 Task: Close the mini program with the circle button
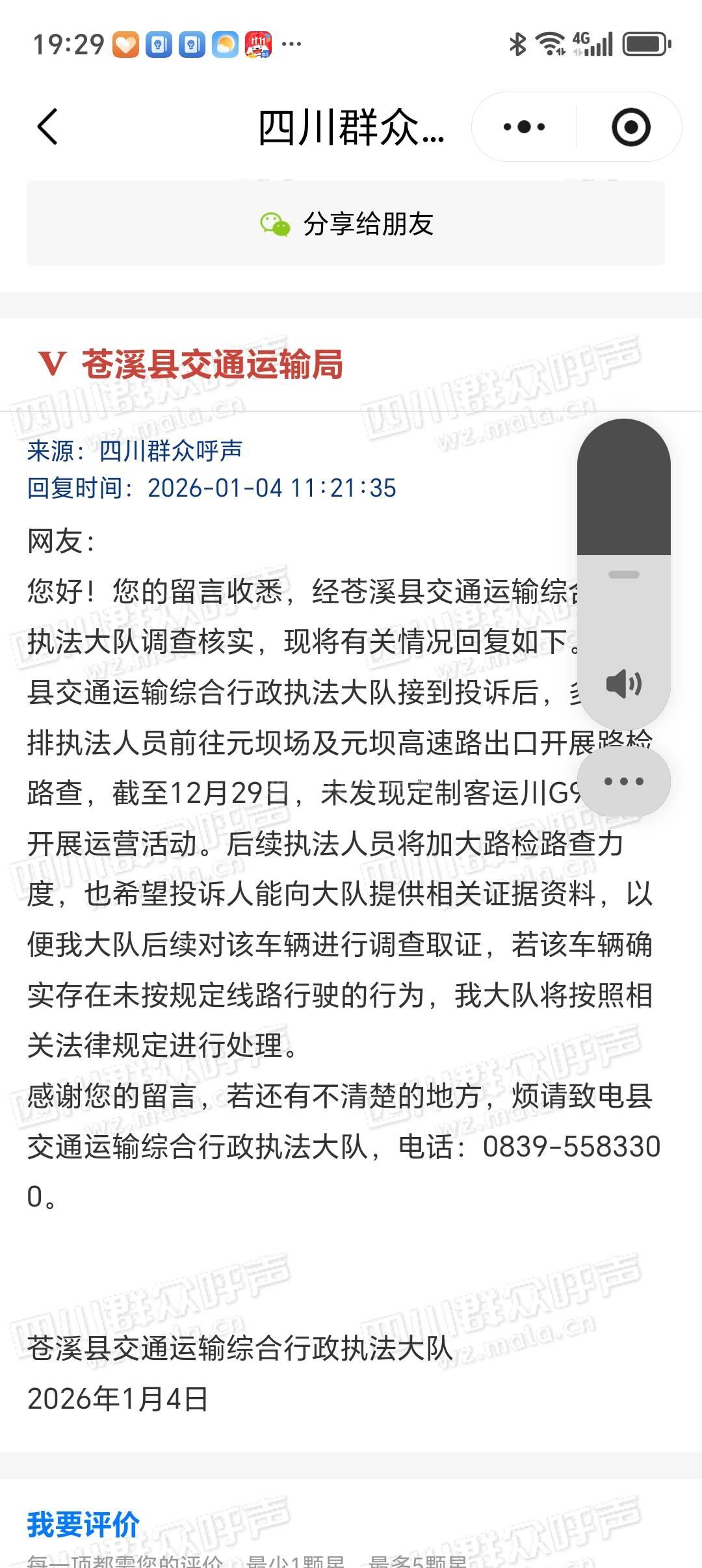coord(630,127)
